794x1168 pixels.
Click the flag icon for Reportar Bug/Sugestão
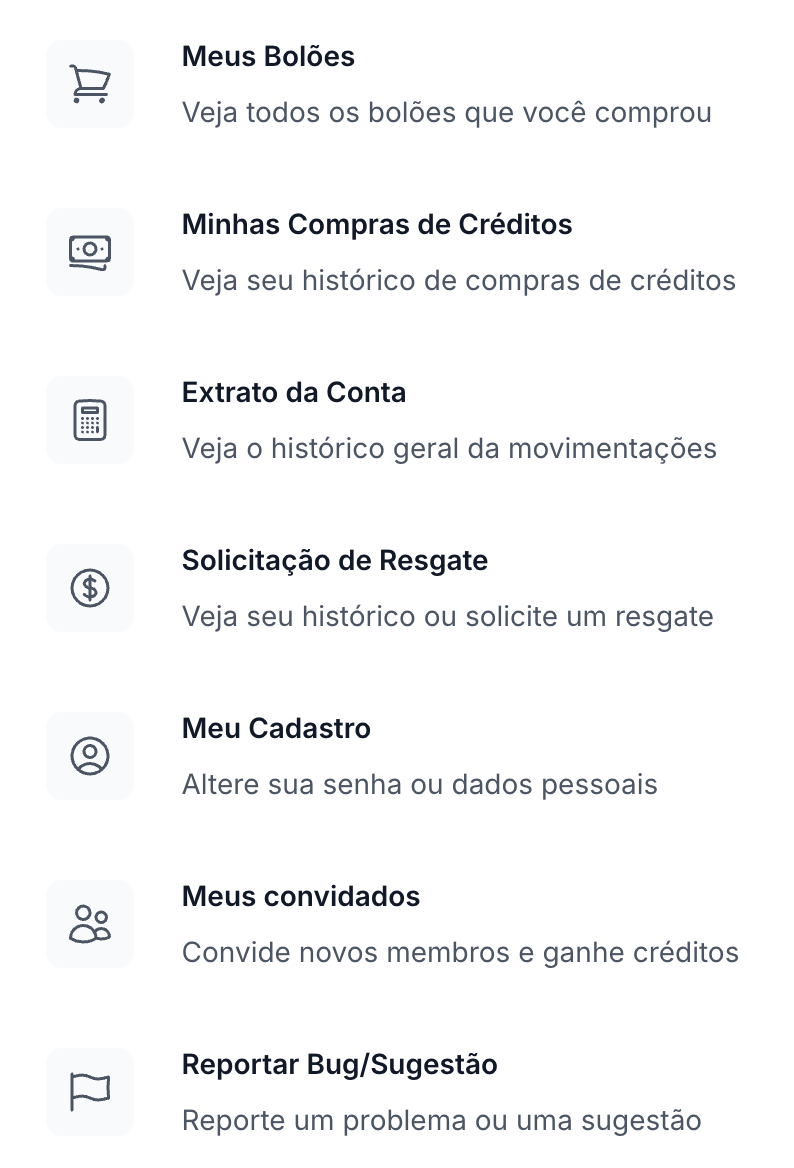tap(90, 1092)
